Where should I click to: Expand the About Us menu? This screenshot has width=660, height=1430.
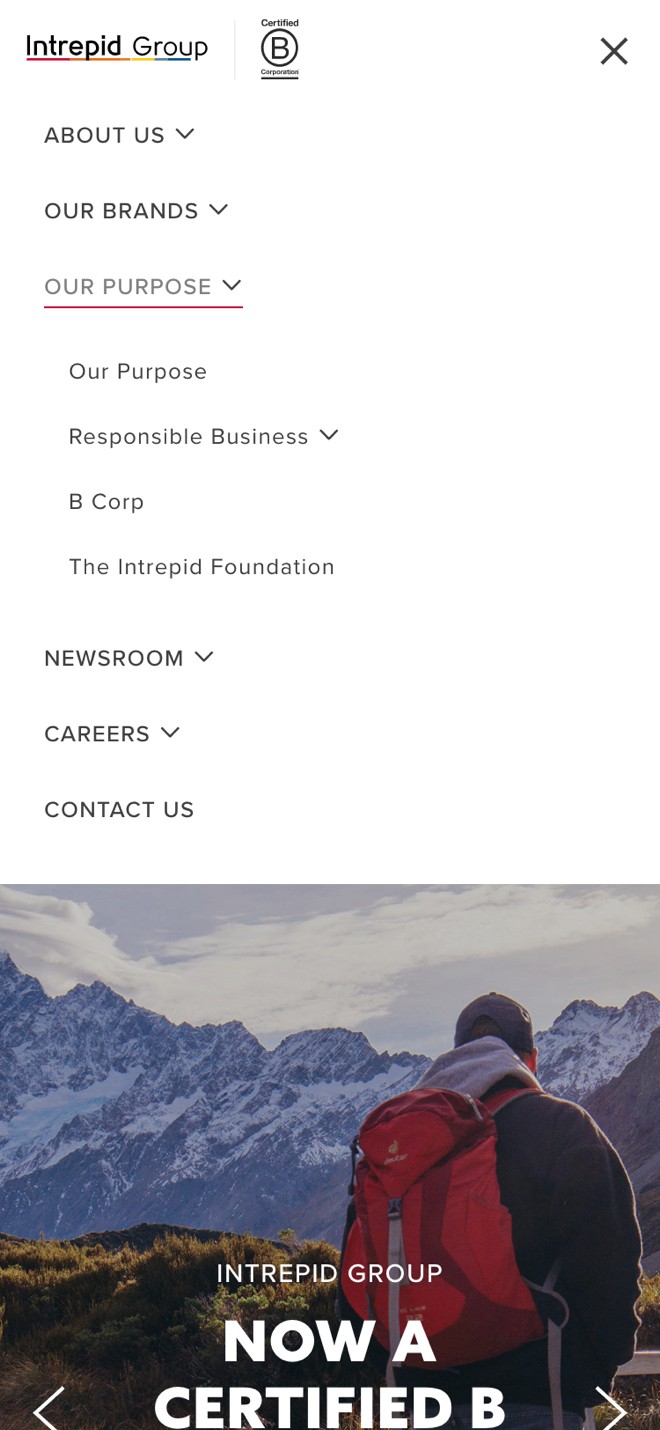pyautogui.click(x=119, y=135)
